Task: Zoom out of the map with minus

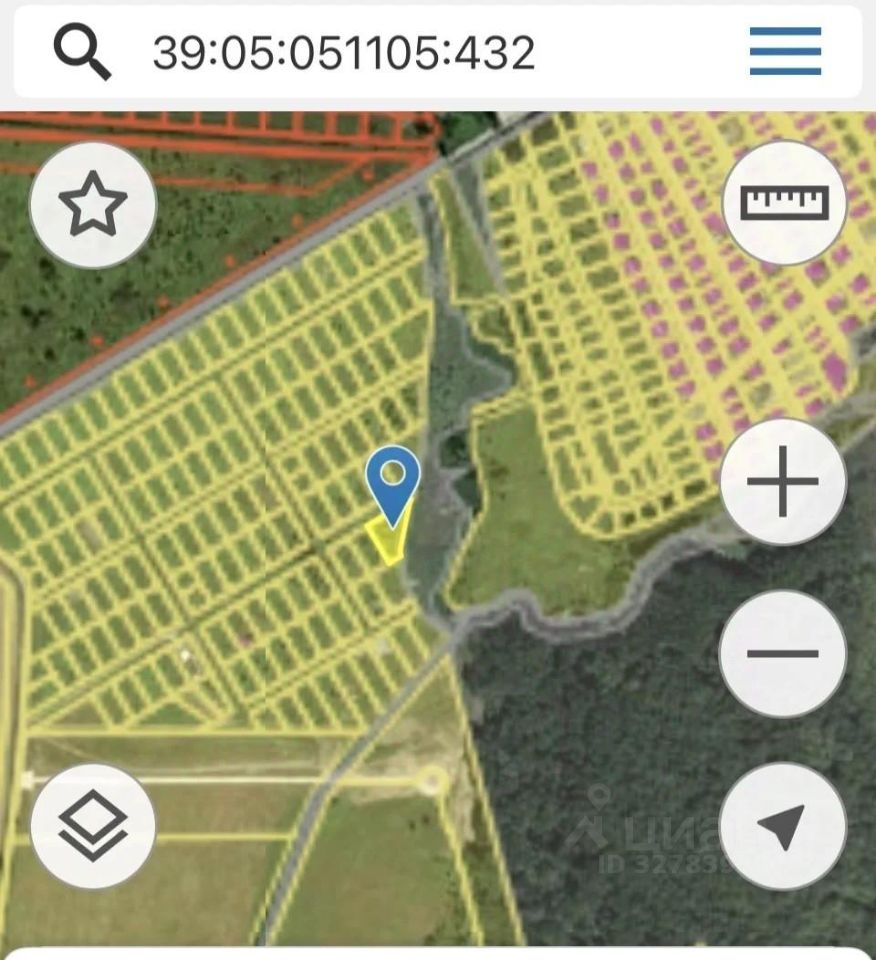Action: coord(783,654)
